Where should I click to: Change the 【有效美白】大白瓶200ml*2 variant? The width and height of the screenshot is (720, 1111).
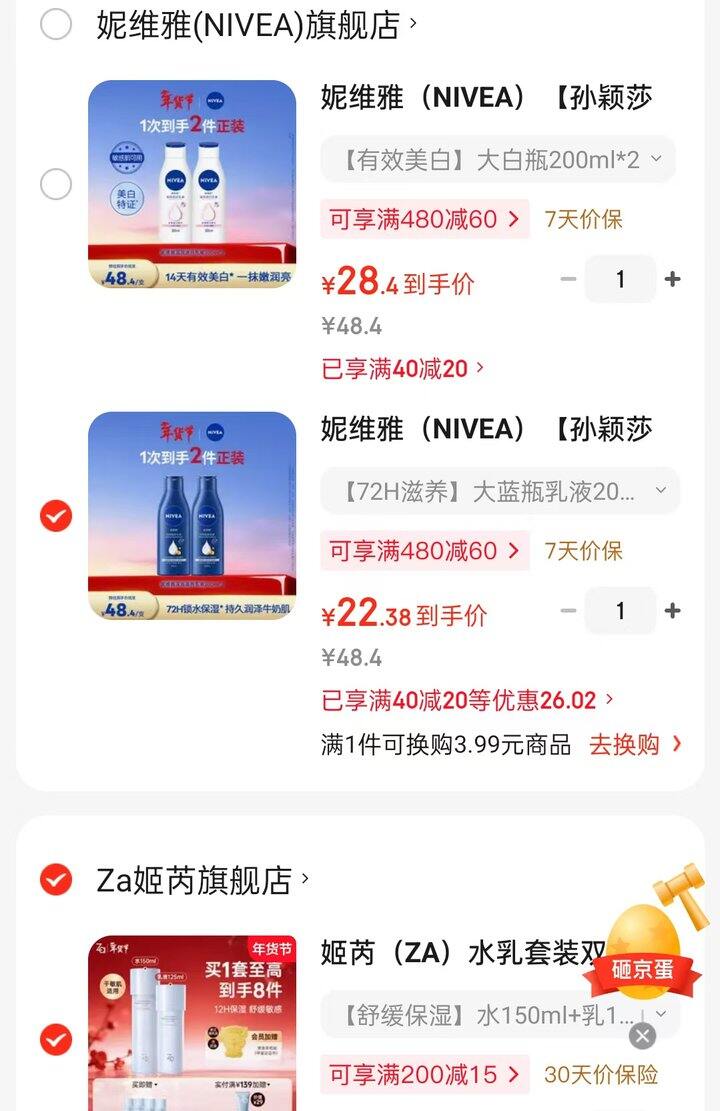pyautogui.click(x=498, y=159)
